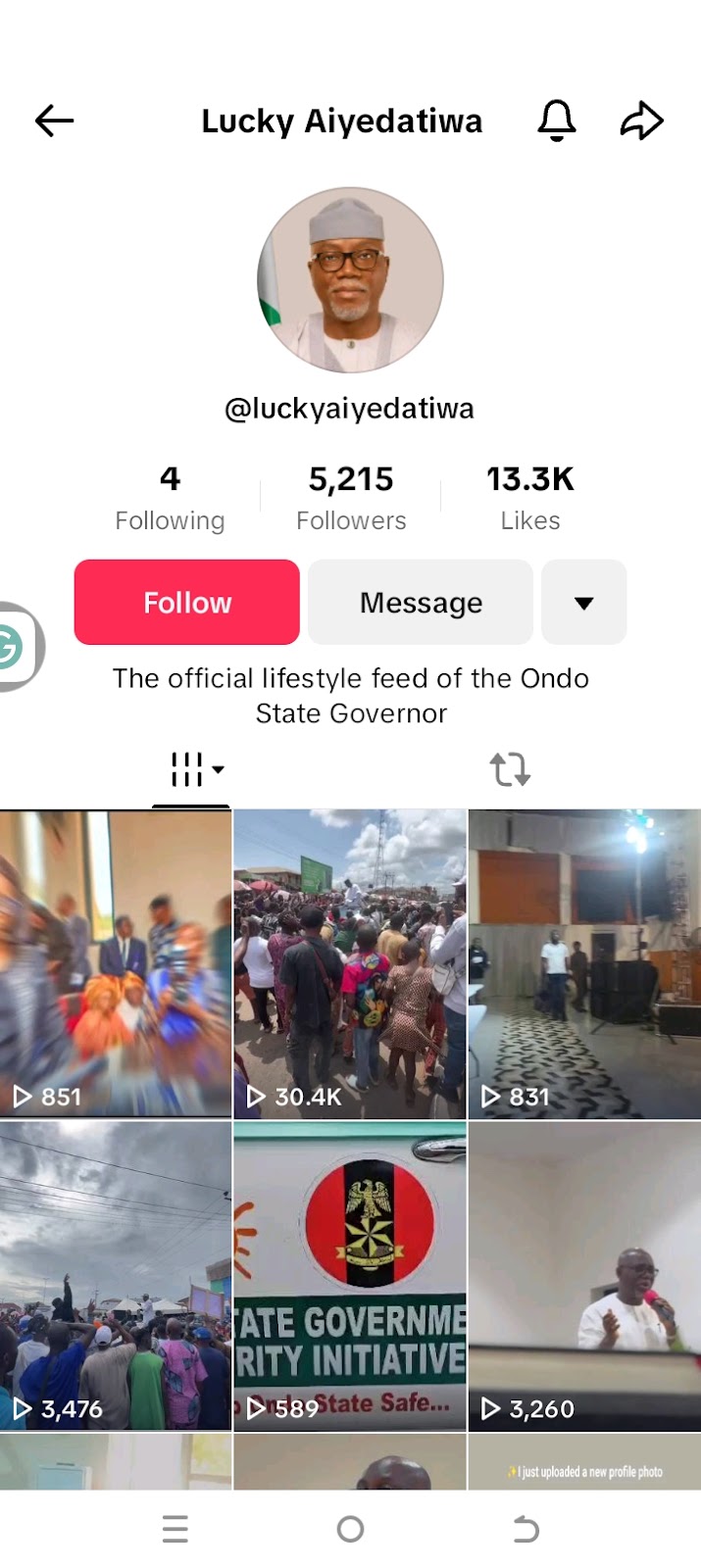
Task: Open the profile picture
Action: pyautogui.click(x=350, y=280)
